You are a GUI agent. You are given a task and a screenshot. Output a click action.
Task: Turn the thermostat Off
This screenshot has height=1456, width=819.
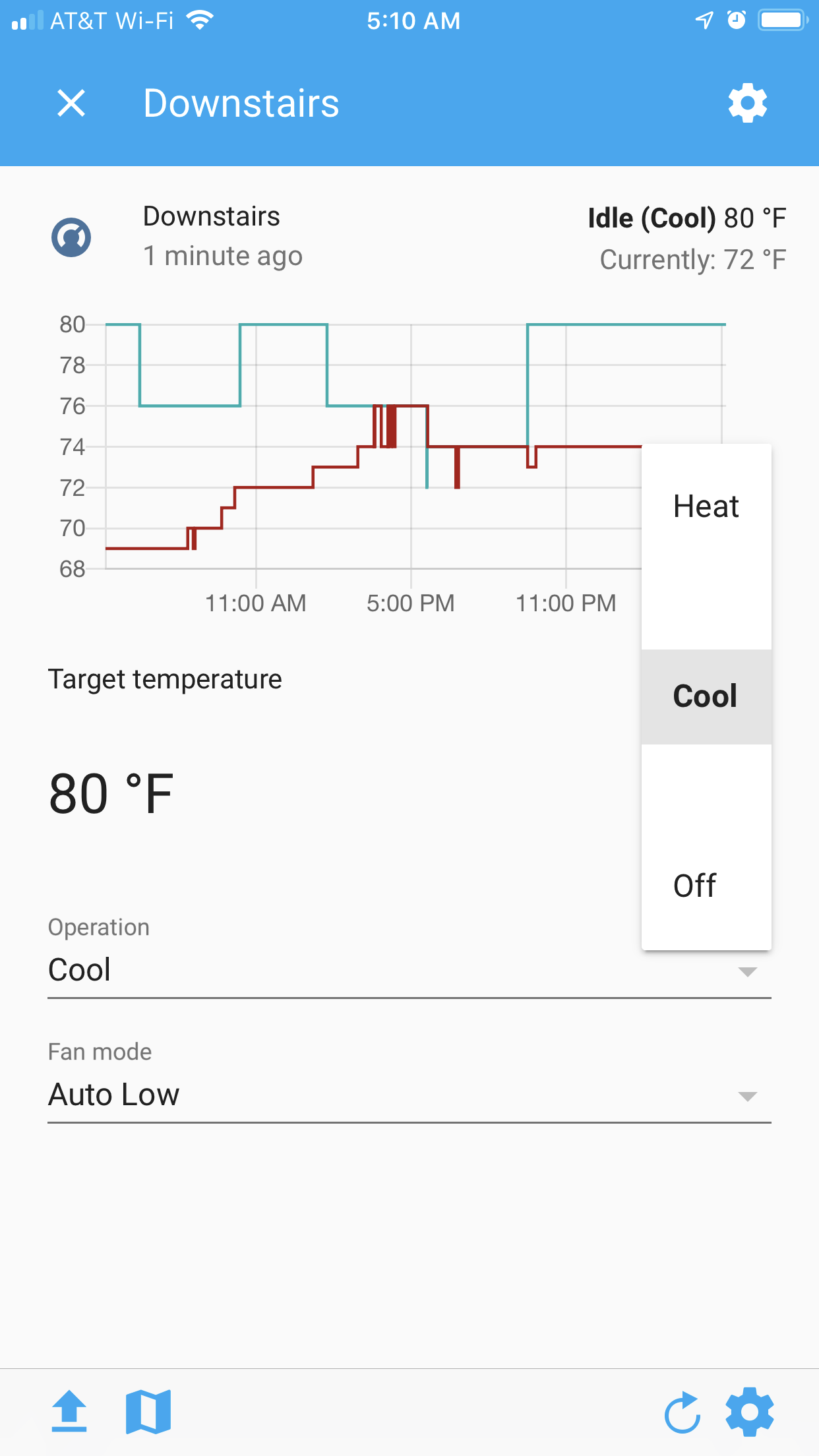coord(695,886)
